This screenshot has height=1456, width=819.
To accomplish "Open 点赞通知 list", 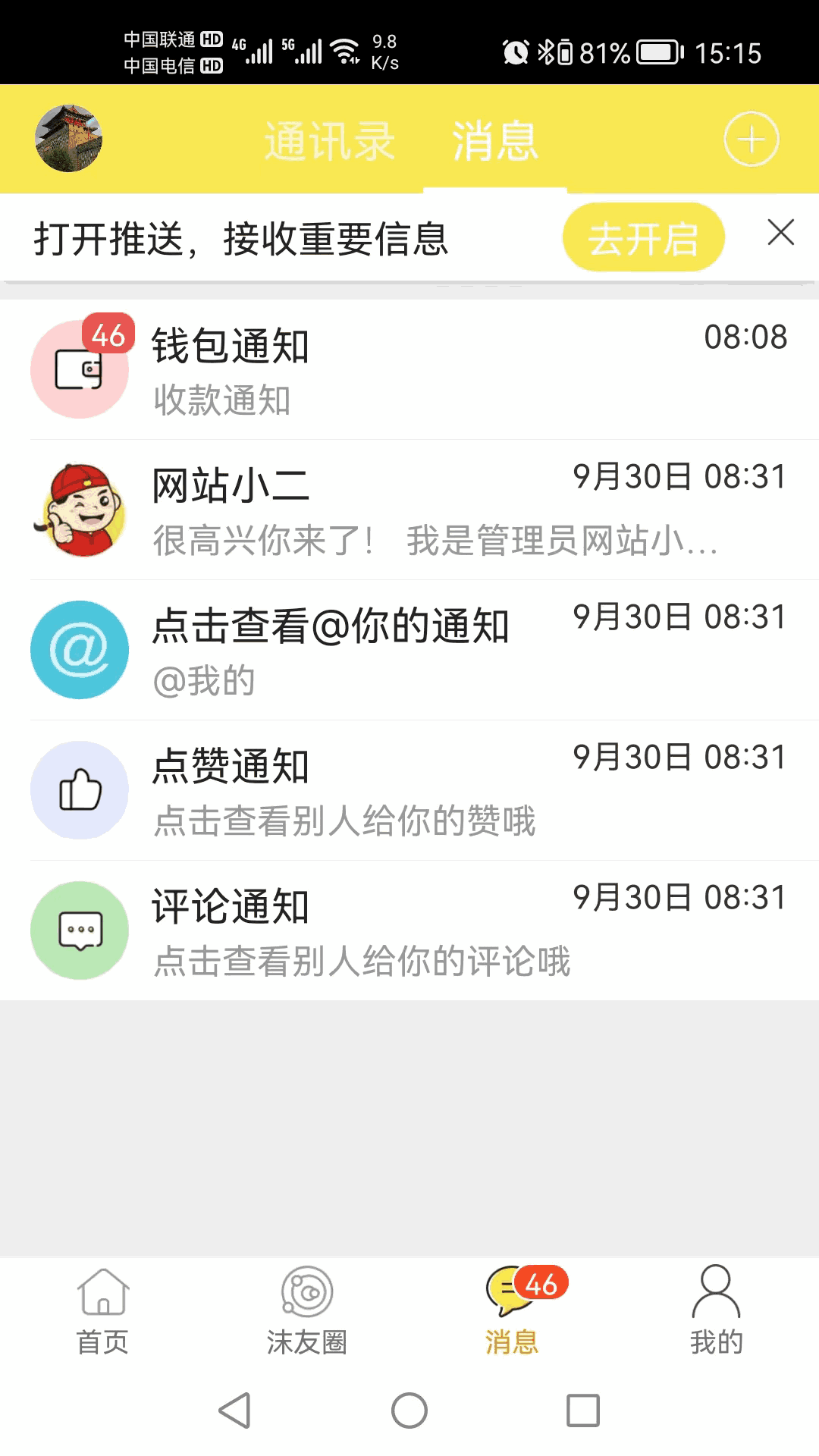I will click(x=409, y=790).
